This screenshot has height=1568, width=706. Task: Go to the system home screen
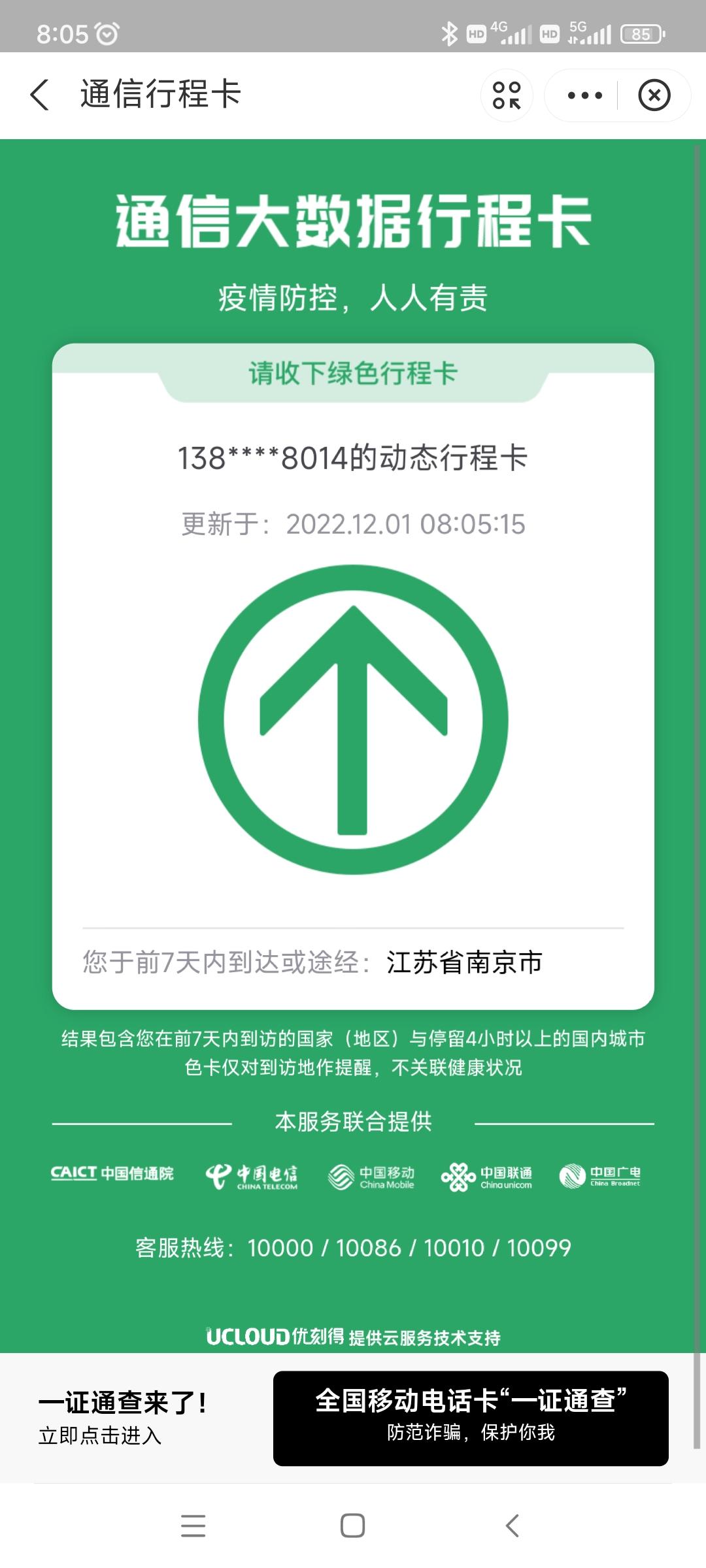point(352,1526)
